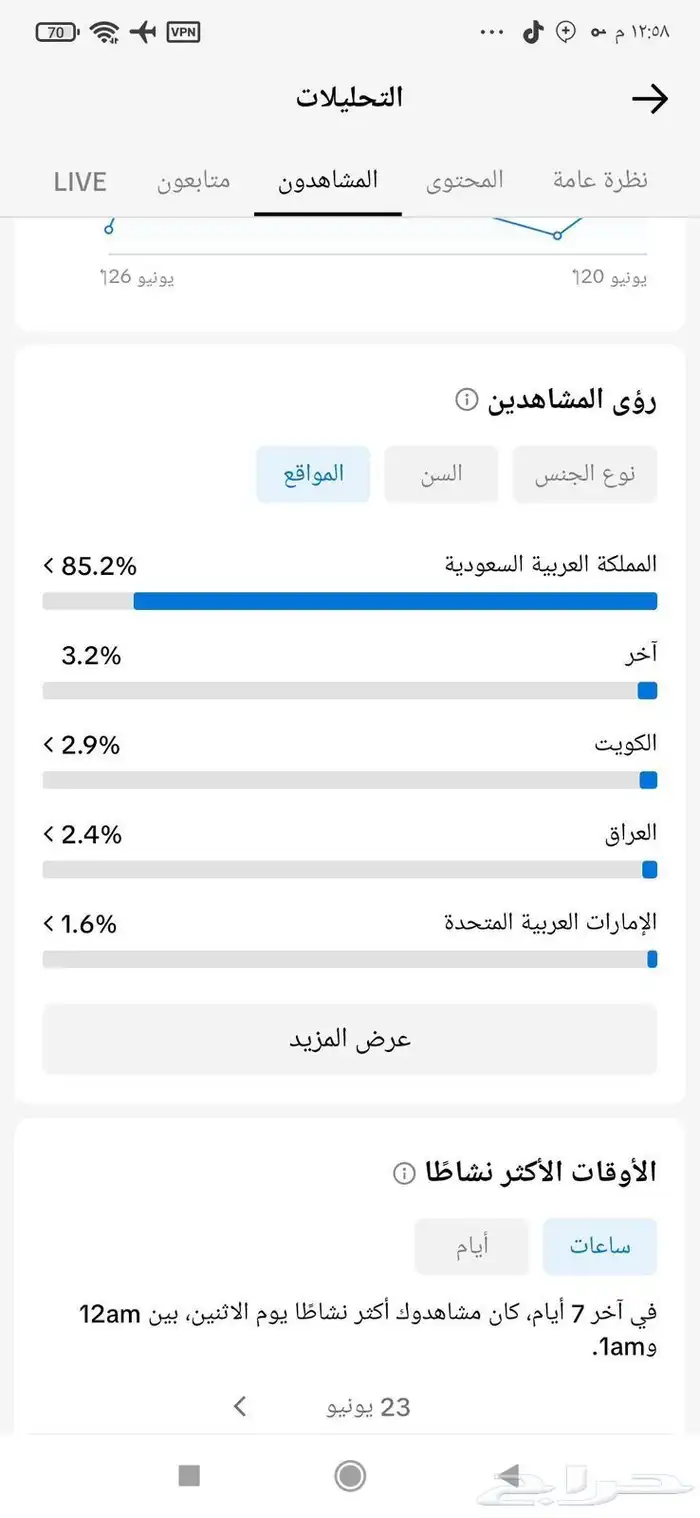This screenshot has height=1518, width=700.
Task: Tap info icon beside رؤى المشاهدين
Action: point(466,401)
